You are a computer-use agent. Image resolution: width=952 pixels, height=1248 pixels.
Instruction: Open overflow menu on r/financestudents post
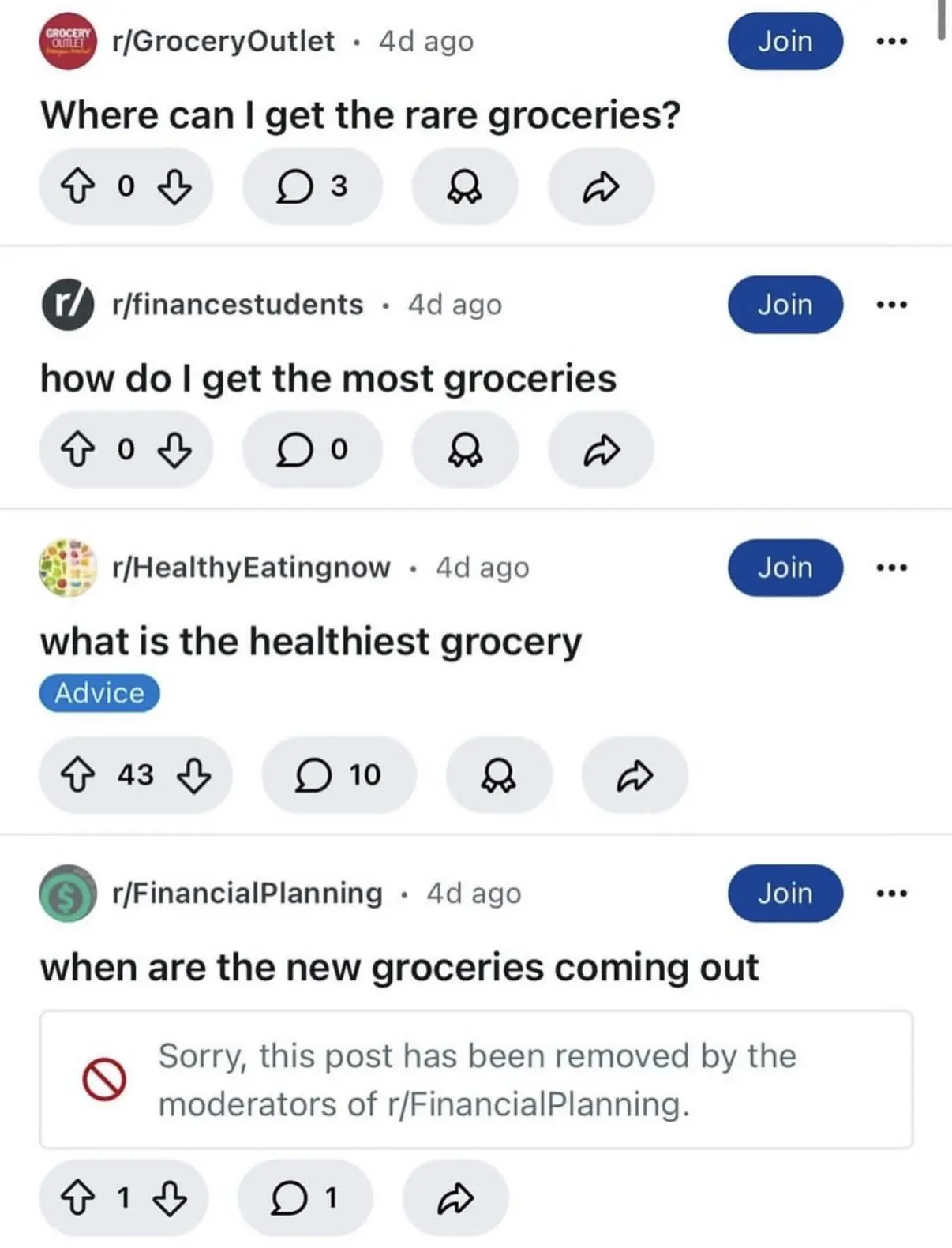tap(892, 305)
